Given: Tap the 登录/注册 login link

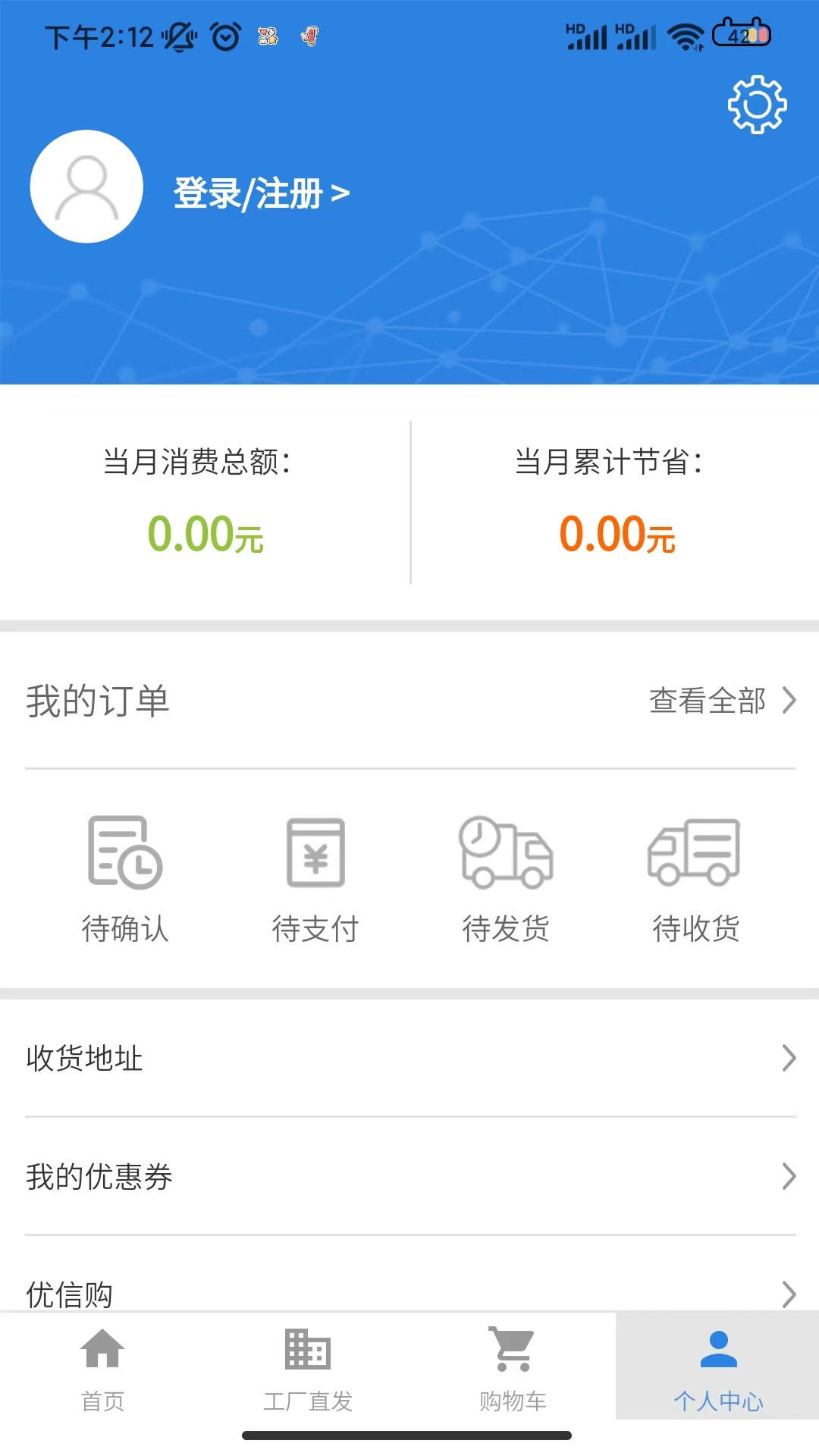Looking at the screenshot, I should pos(262,193).
